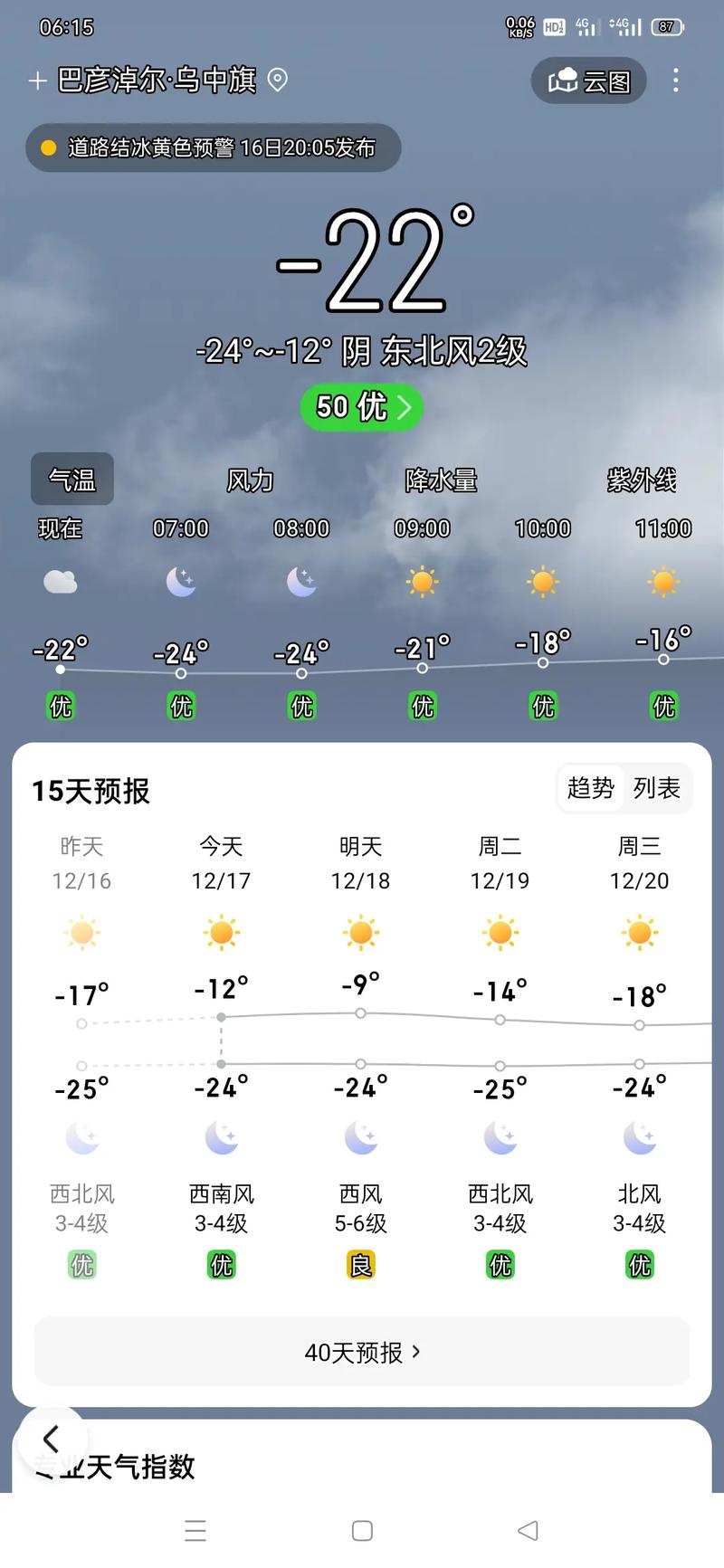Tap the sun icon under 09:00
Image resolution: width=724 pixels, height=1568 pixels.
pos(422,583)
